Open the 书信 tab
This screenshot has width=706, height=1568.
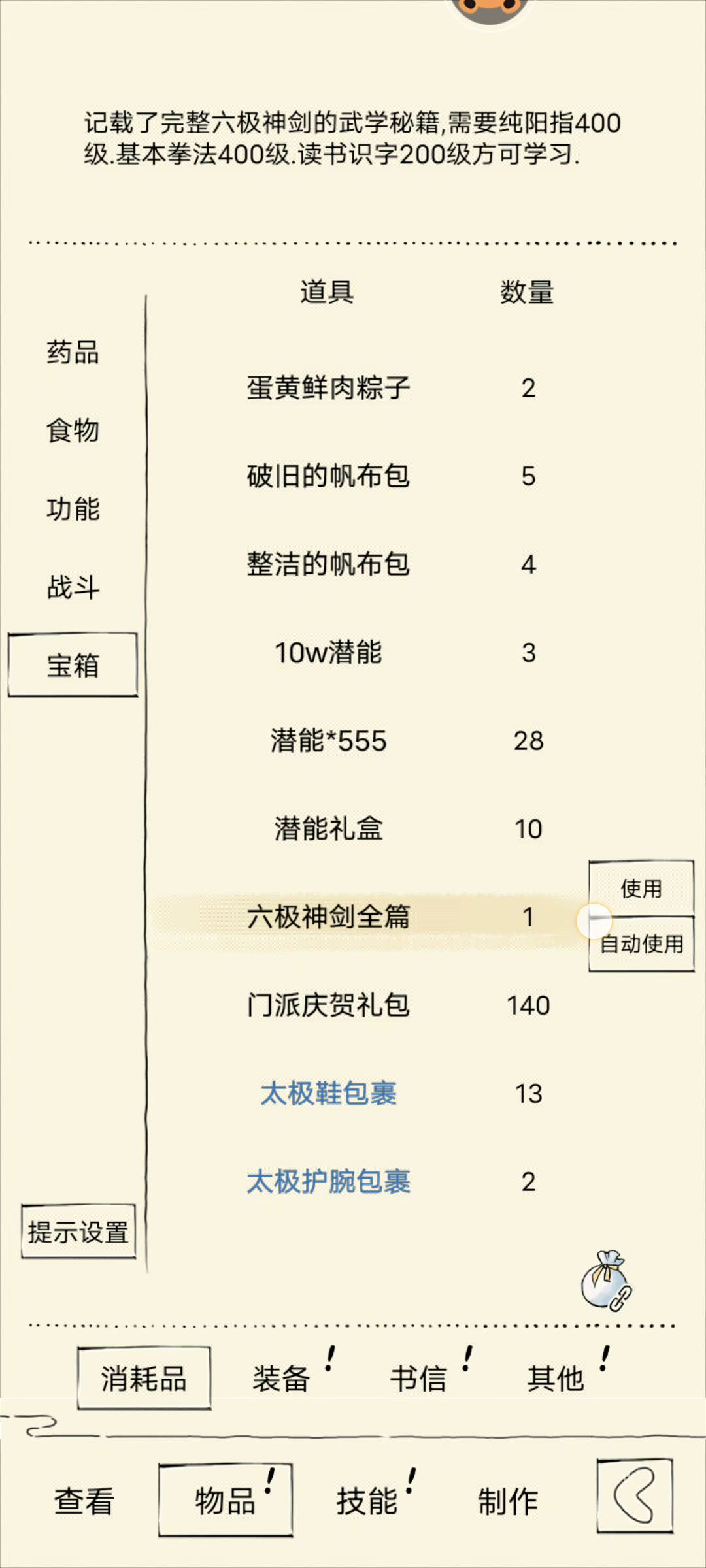pos(418,1379)
